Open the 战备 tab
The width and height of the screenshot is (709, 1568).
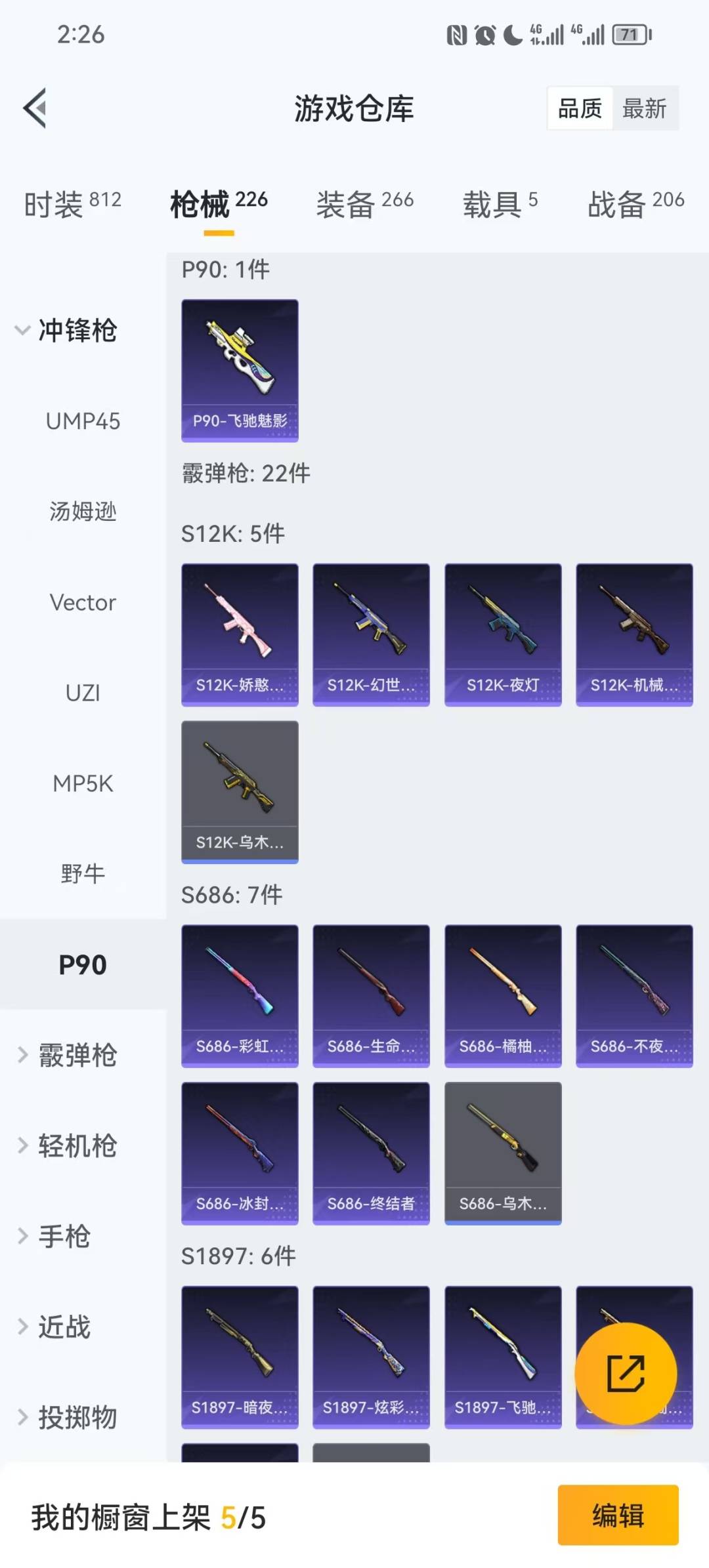(x=635, y=203)
